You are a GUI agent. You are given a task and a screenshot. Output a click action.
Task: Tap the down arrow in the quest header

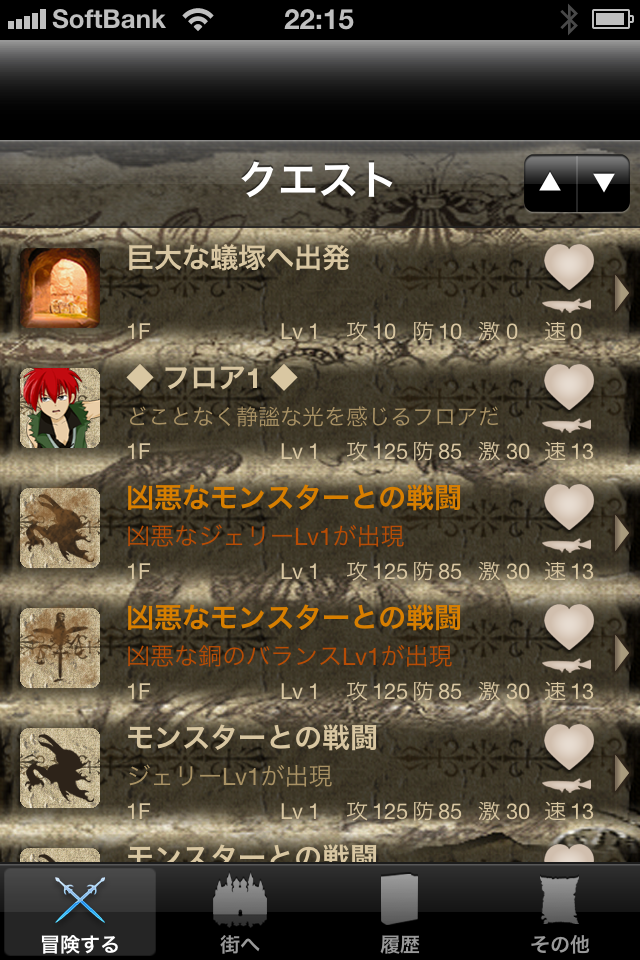point(604,183)
